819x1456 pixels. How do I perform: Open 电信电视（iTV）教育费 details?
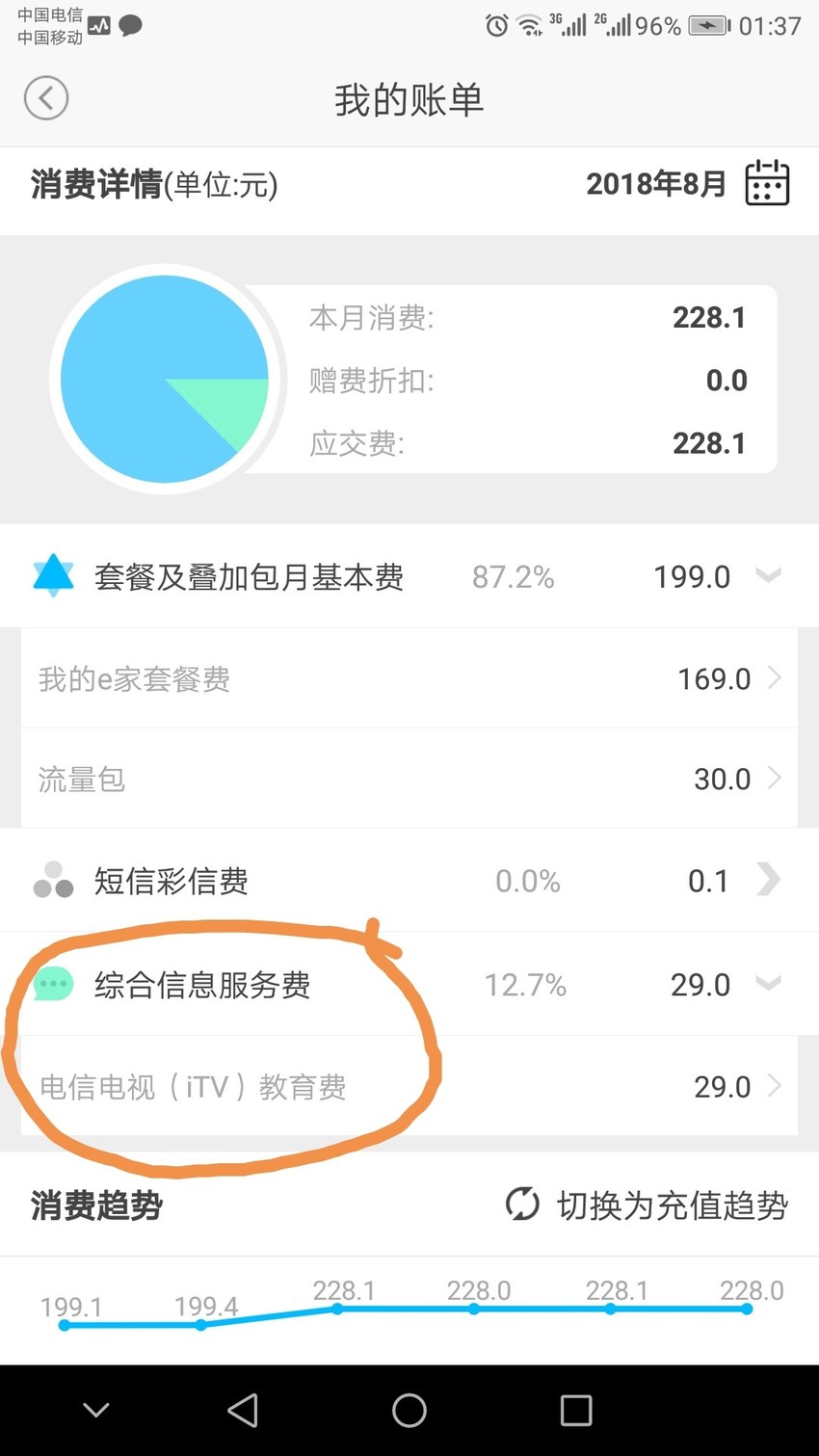409,1086
